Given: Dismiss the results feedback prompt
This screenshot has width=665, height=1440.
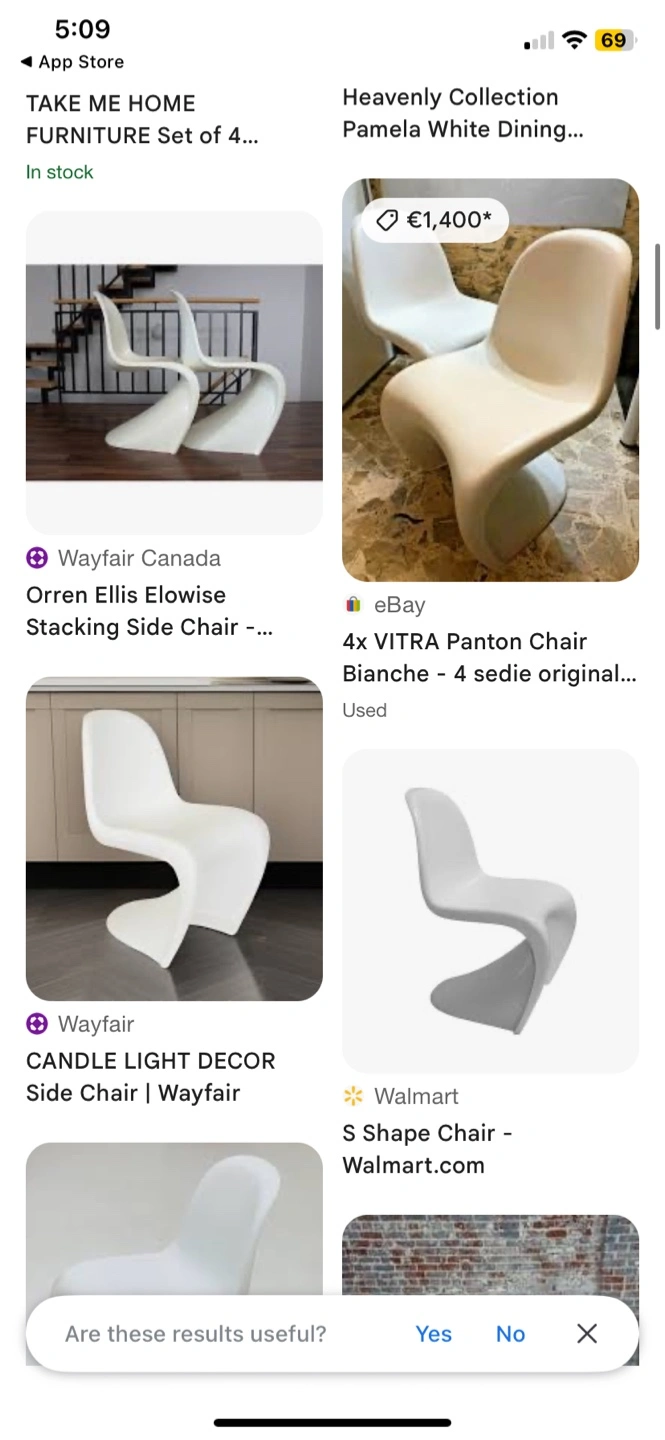Looking at the screenshot, I should coord(587,1334).
